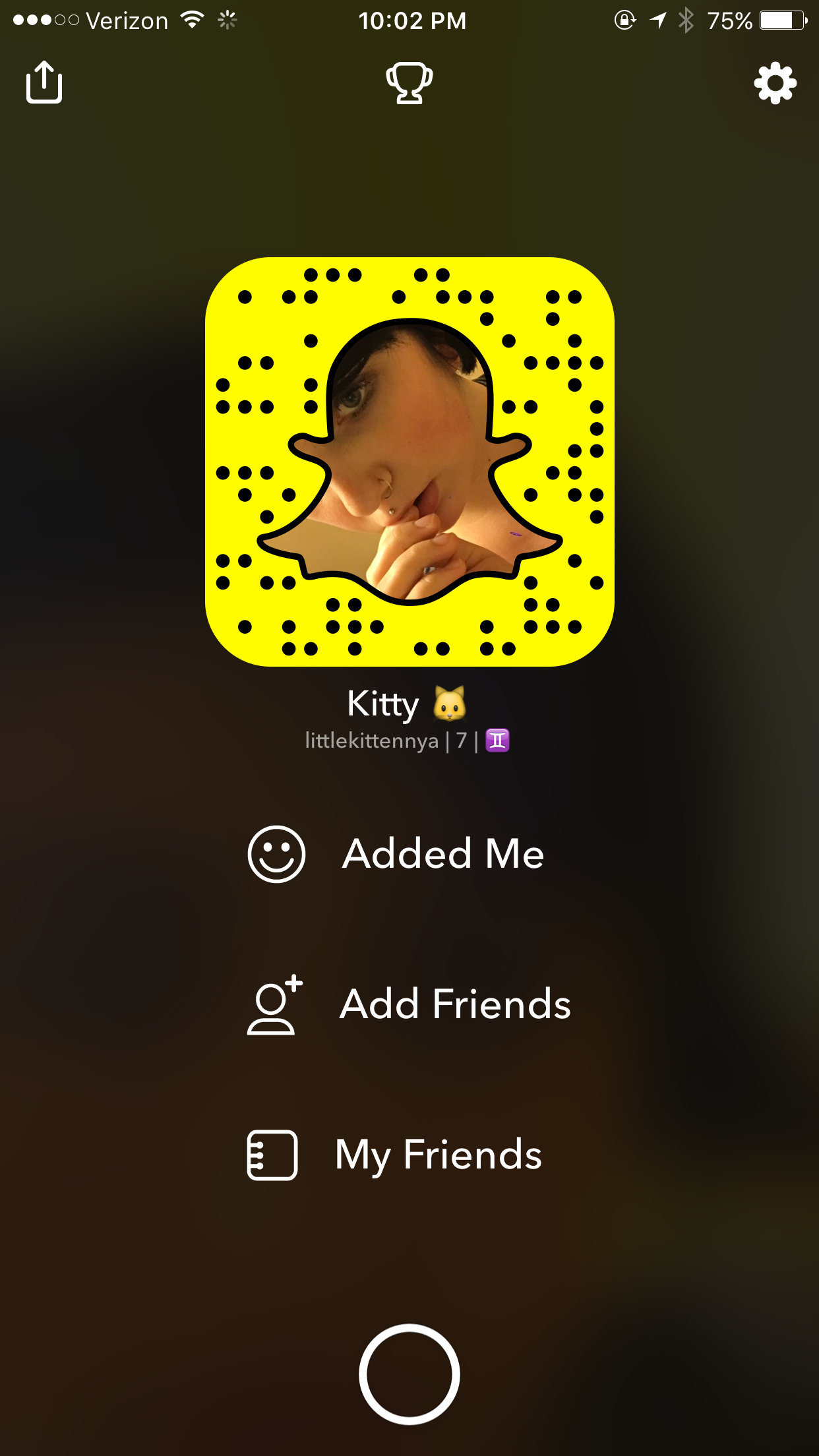Edit the display name Kitty
The image size is (819, 1456).
[383, 704]
